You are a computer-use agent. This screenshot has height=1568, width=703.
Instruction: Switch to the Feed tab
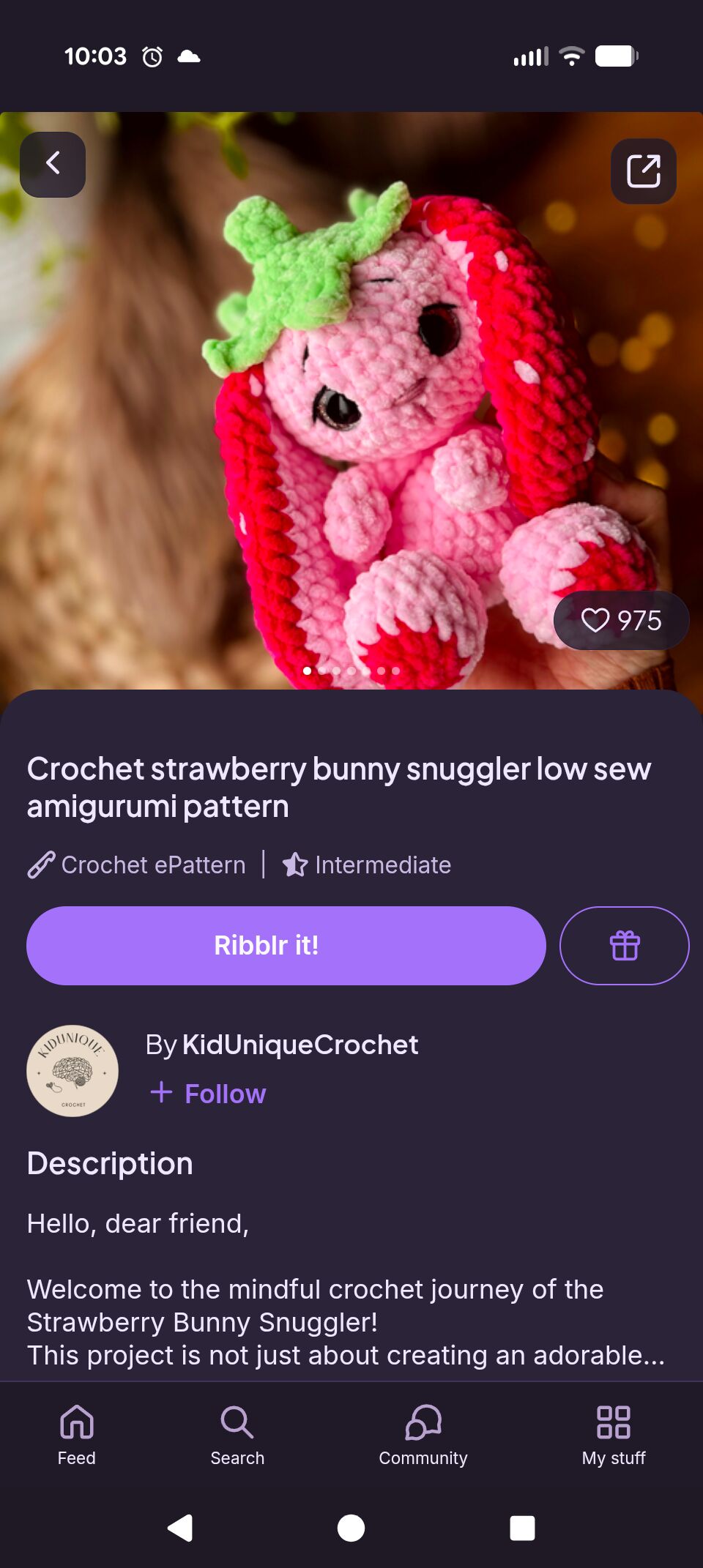pos(77,1435)
